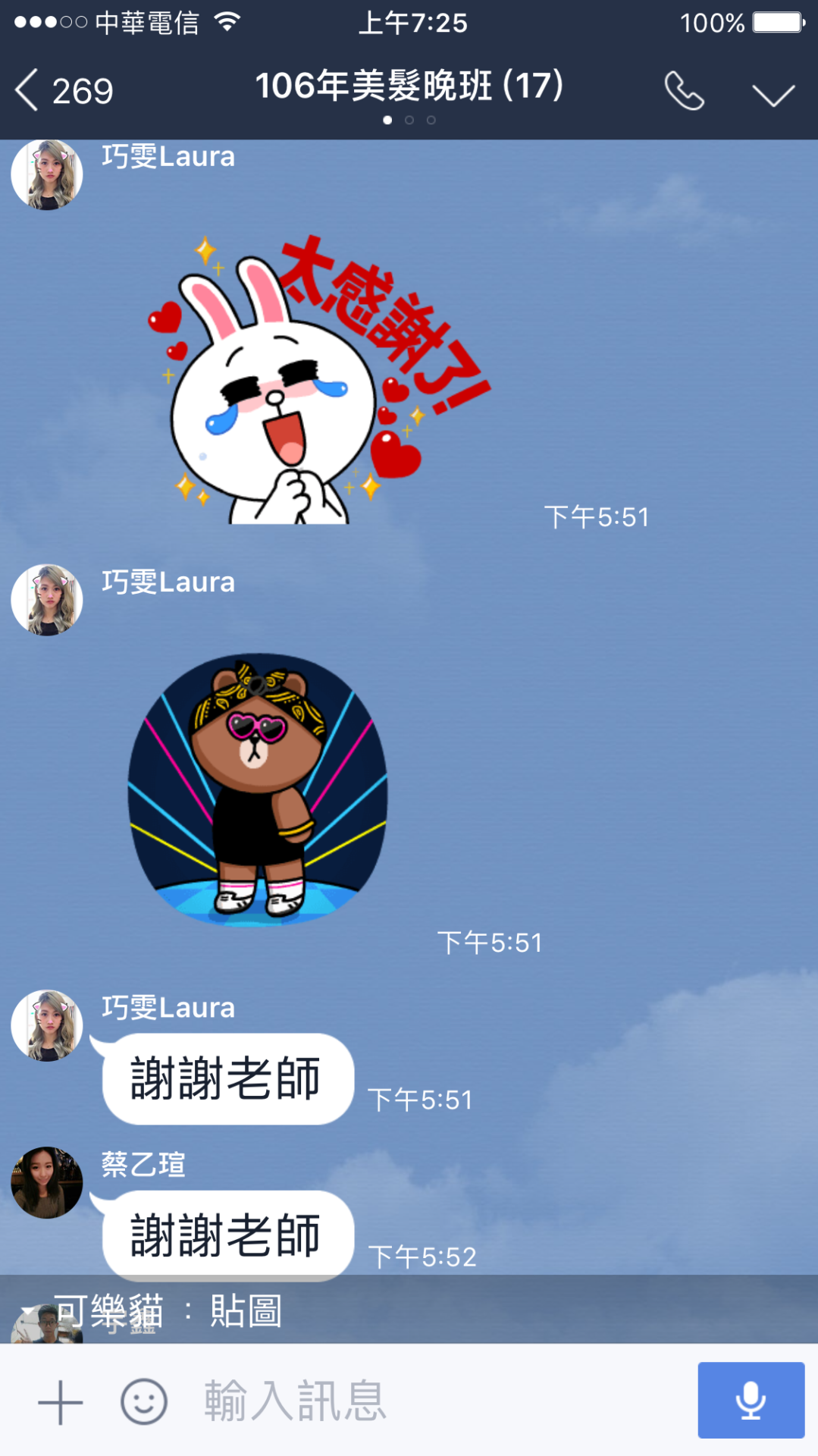Open the plus attachment menu
The image size is (818, 1456).
(60, 1402)
